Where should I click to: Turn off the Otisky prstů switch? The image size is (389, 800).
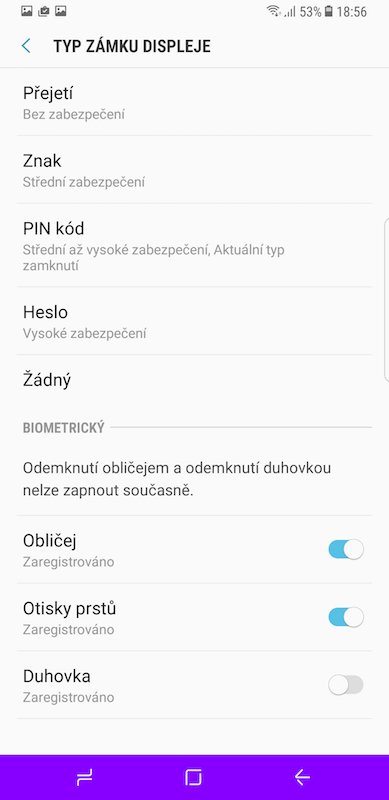[346, 617]
